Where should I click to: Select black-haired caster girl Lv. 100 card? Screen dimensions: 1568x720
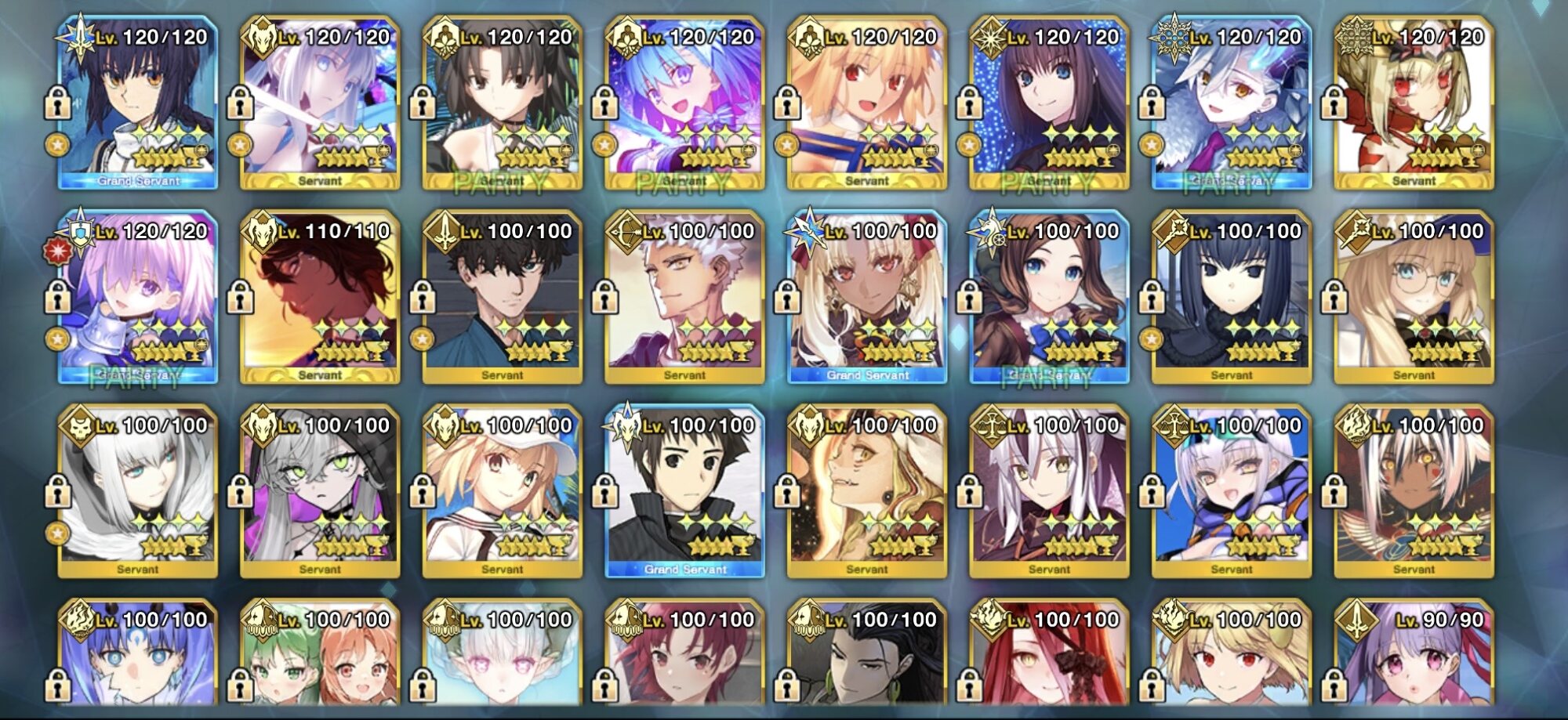point(1231,298)
